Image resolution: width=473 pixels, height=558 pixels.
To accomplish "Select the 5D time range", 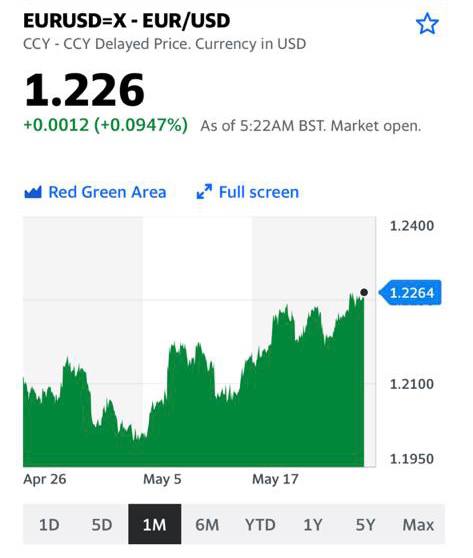I will (102, 525).
